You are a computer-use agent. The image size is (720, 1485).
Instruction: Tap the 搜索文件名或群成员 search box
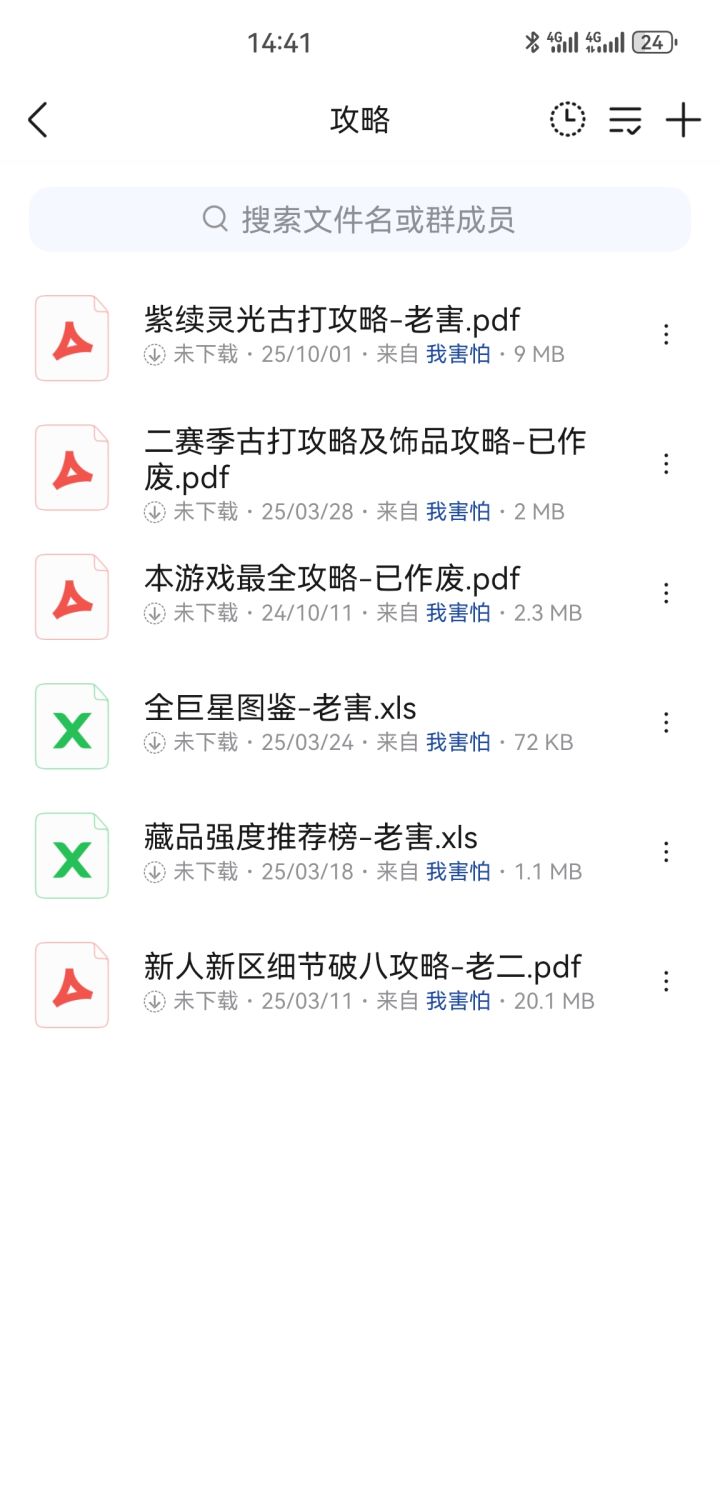click(x=360, y=219)
